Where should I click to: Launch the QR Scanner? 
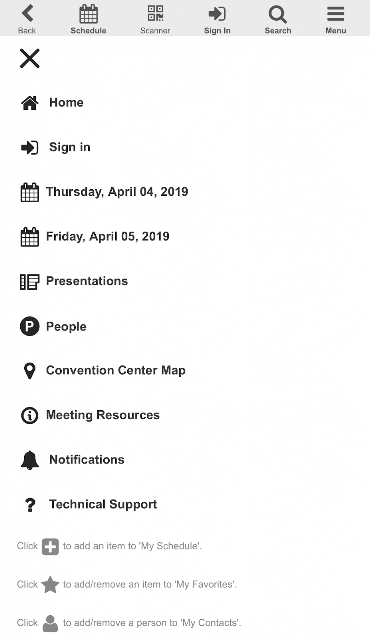pyautogui.click(x=155, y=19)
